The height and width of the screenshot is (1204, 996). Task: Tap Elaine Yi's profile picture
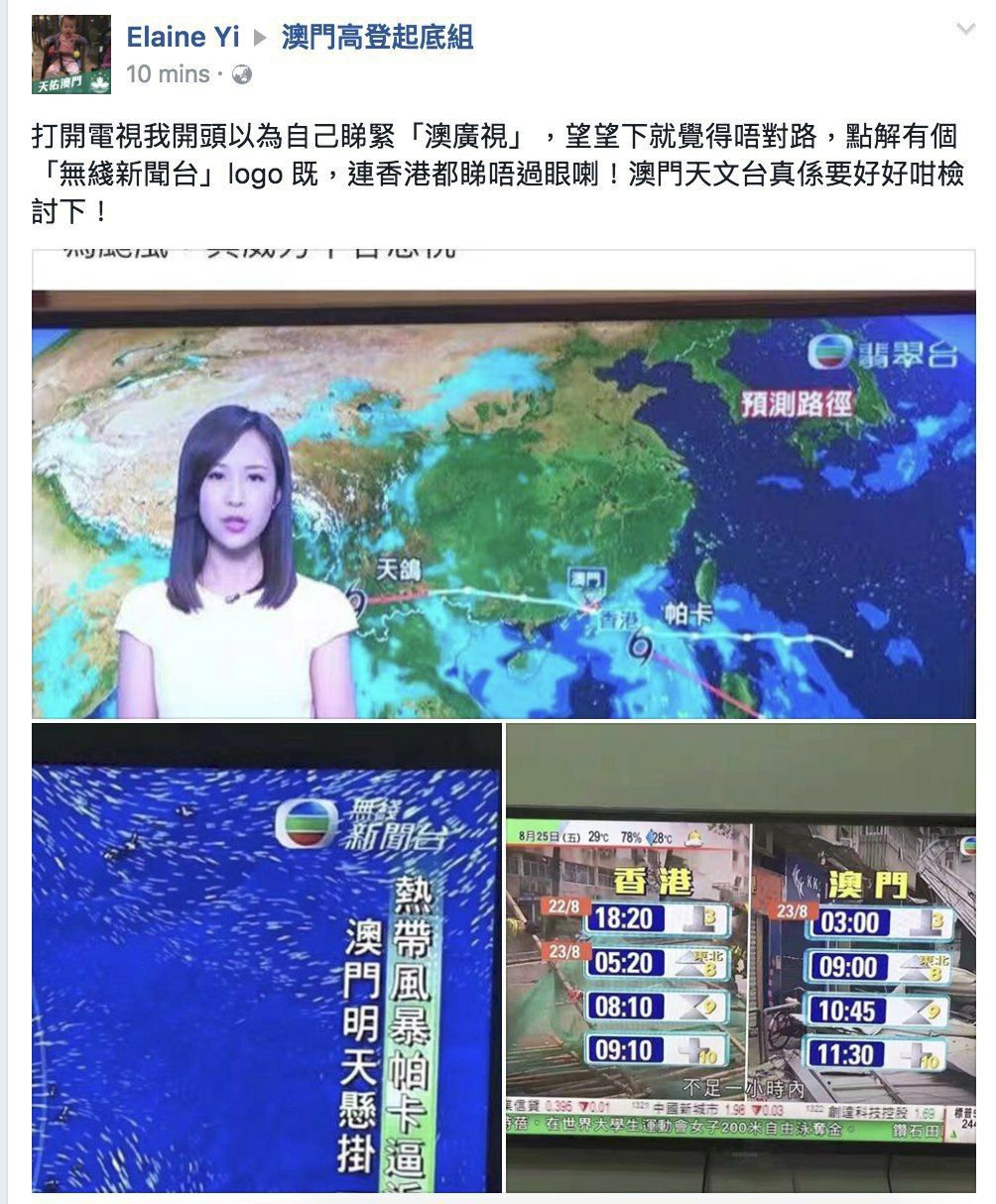tap(71, 55)
